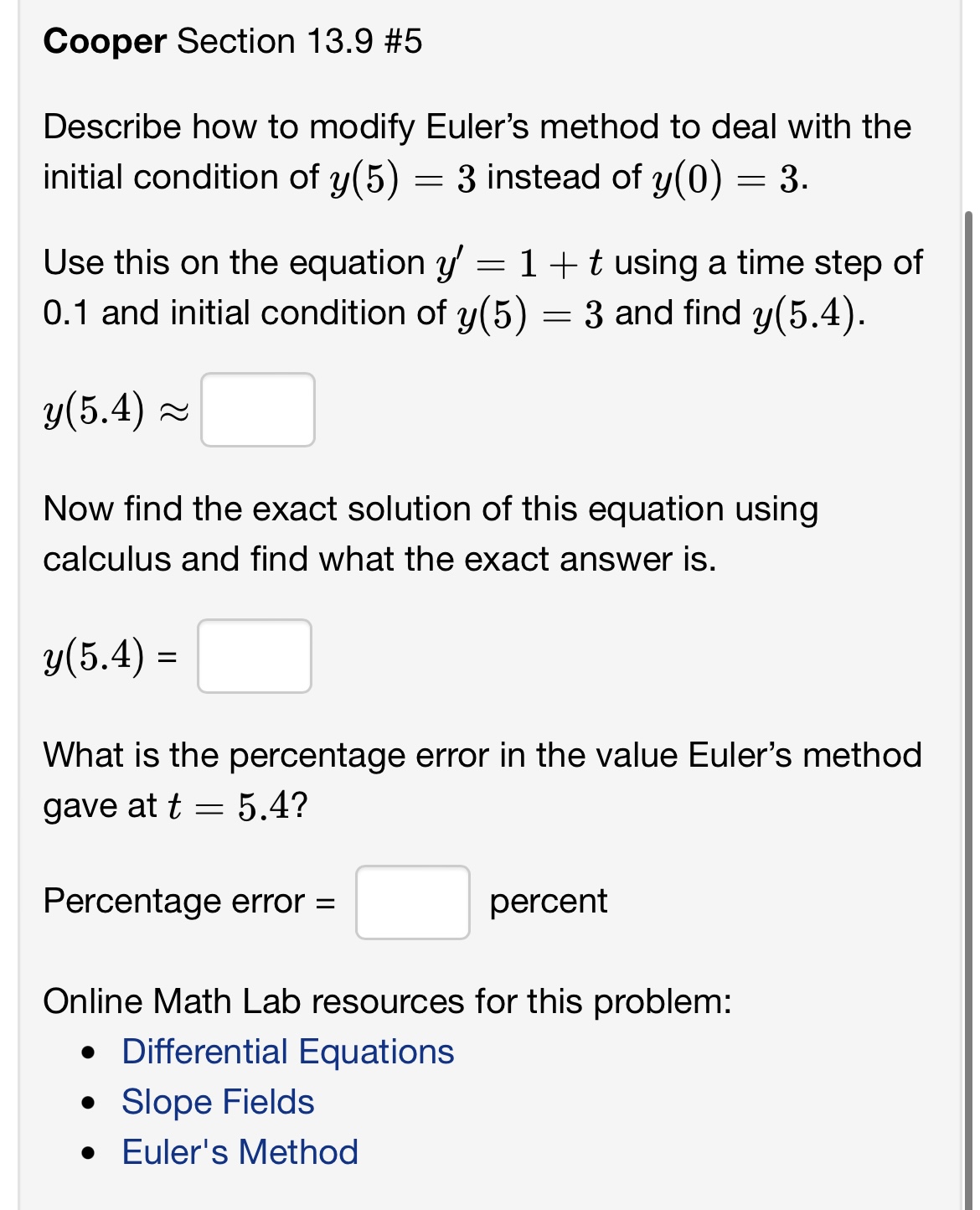Viewport: 980px width, 1210px height.
Task: Open the Slope Fields resource link
Action: click(217, 1102)
